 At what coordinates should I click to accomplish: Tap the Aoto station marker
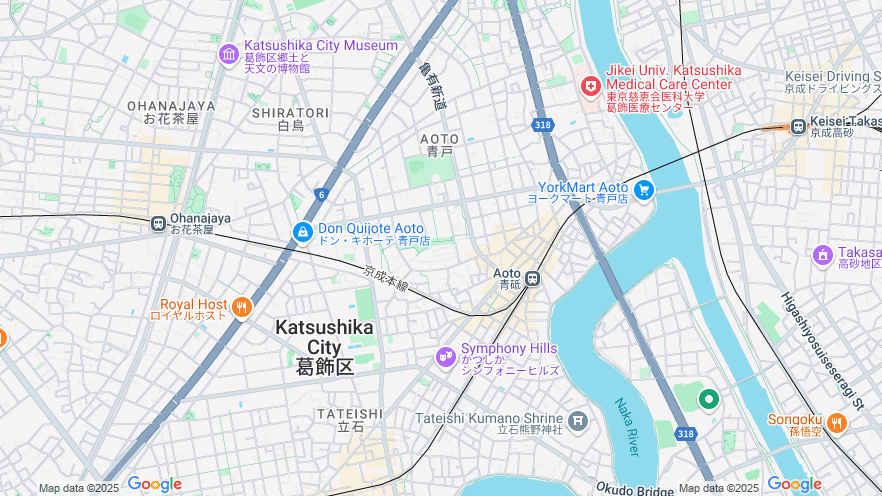533,279
